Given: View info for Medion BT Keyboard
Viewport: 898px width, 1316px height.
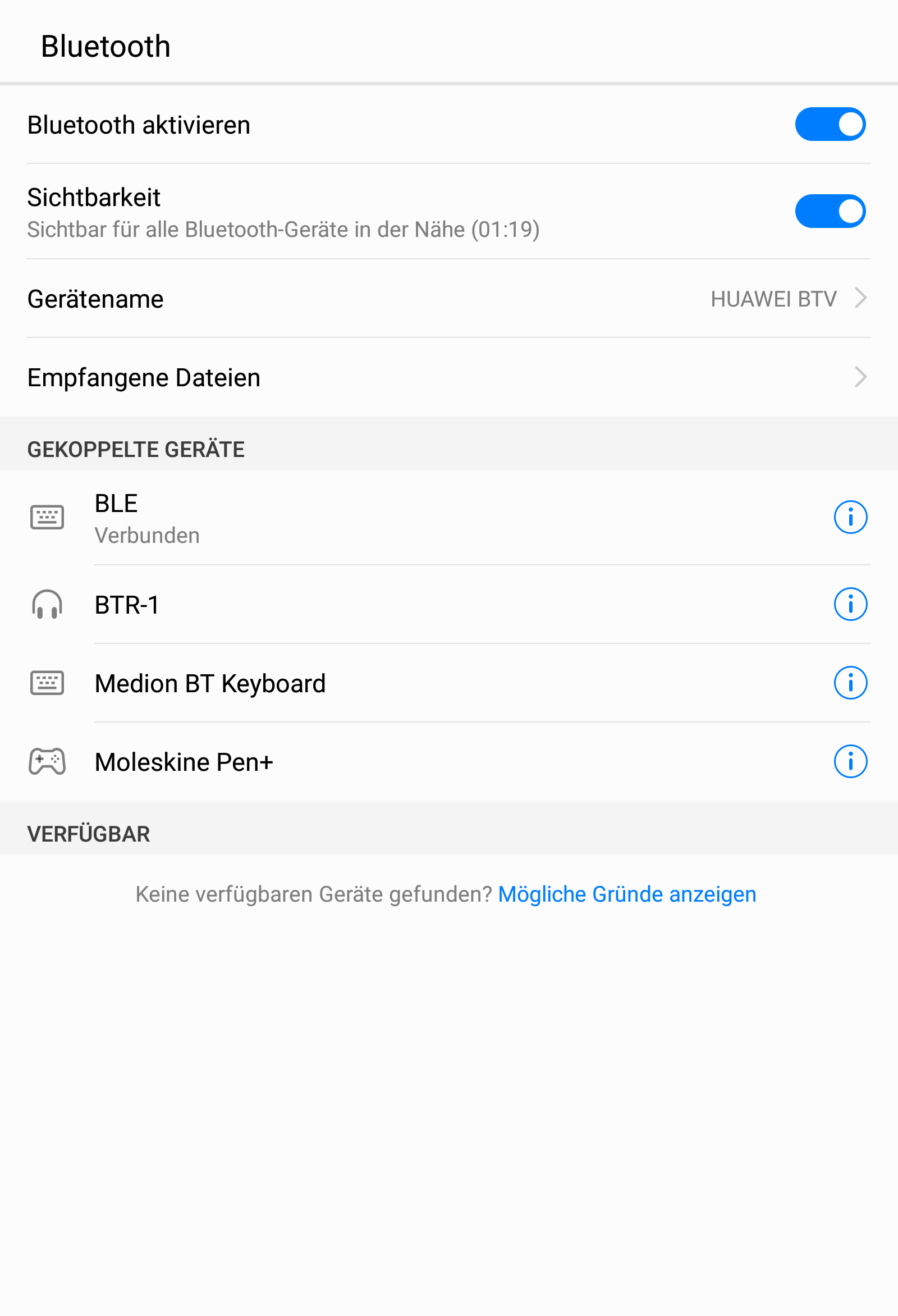Looking at the screenshot, I should click(850, 683).
